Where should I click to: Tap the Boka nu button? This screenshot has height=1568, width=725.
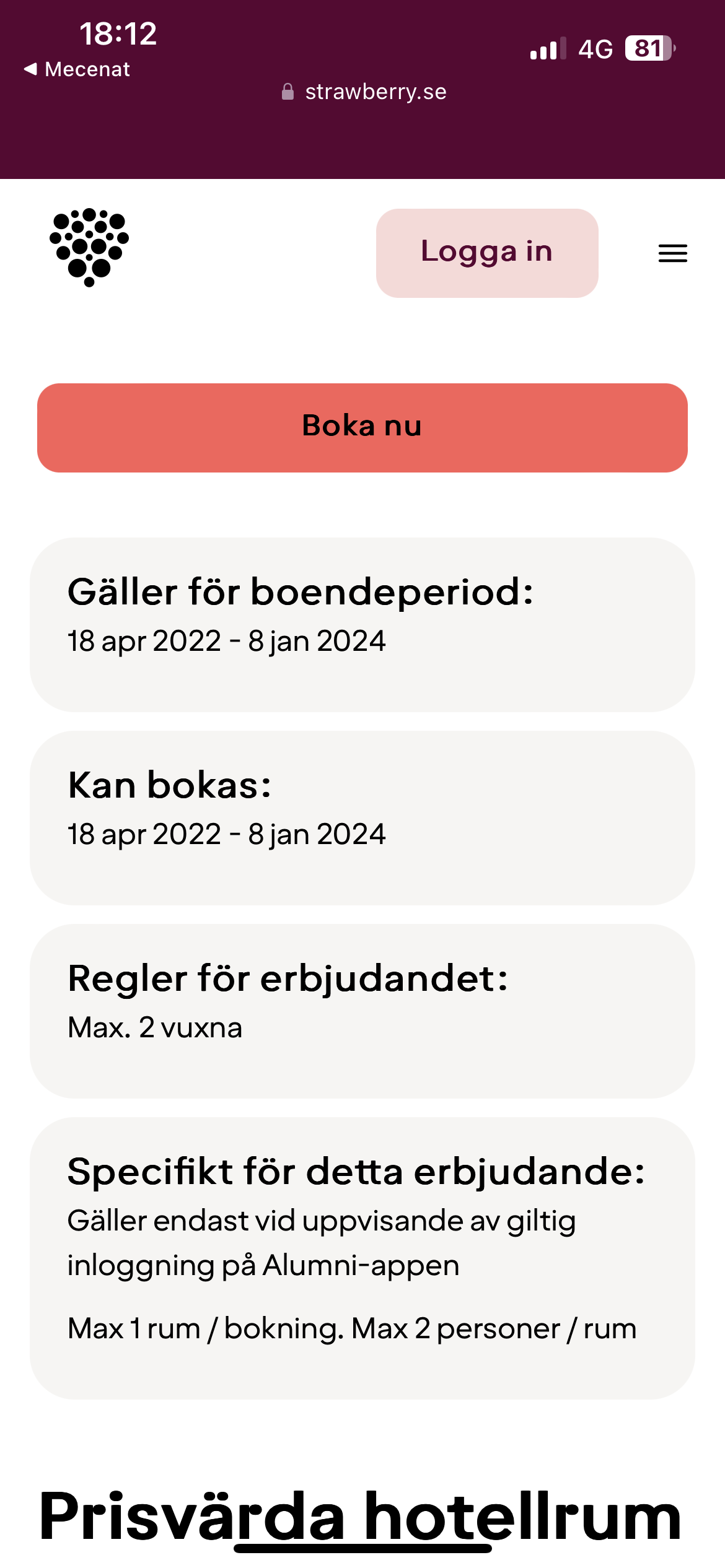tap(362, 427)
